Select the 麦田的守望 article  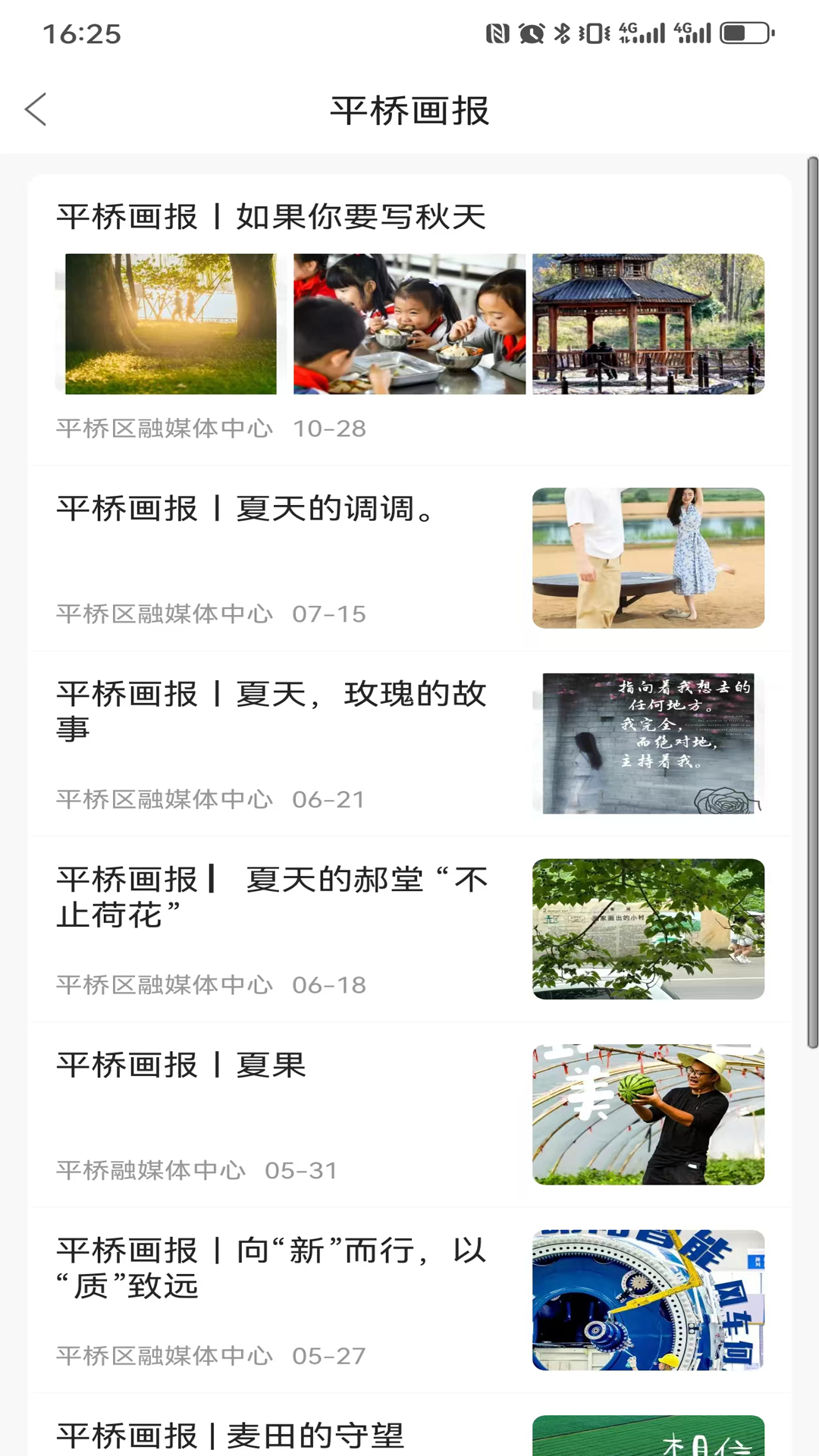tap(231, 1435)
